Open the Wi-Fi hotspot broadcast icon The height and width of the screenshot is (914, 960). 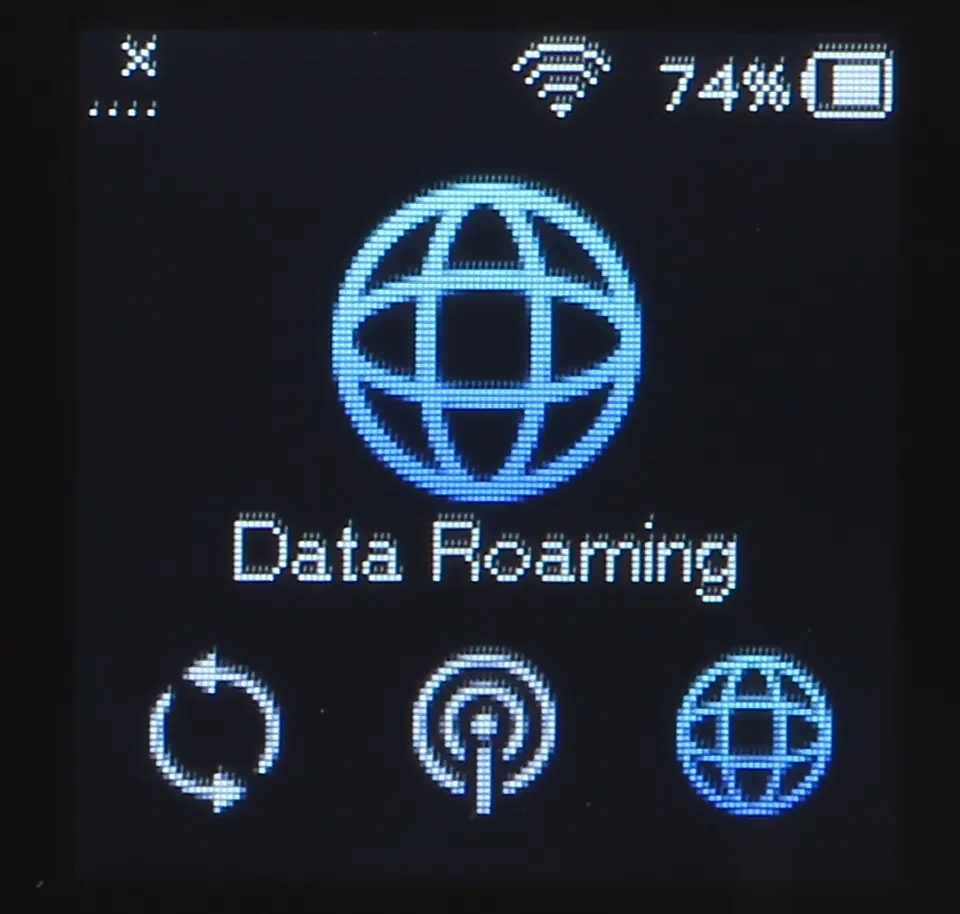tap(484, 728)
